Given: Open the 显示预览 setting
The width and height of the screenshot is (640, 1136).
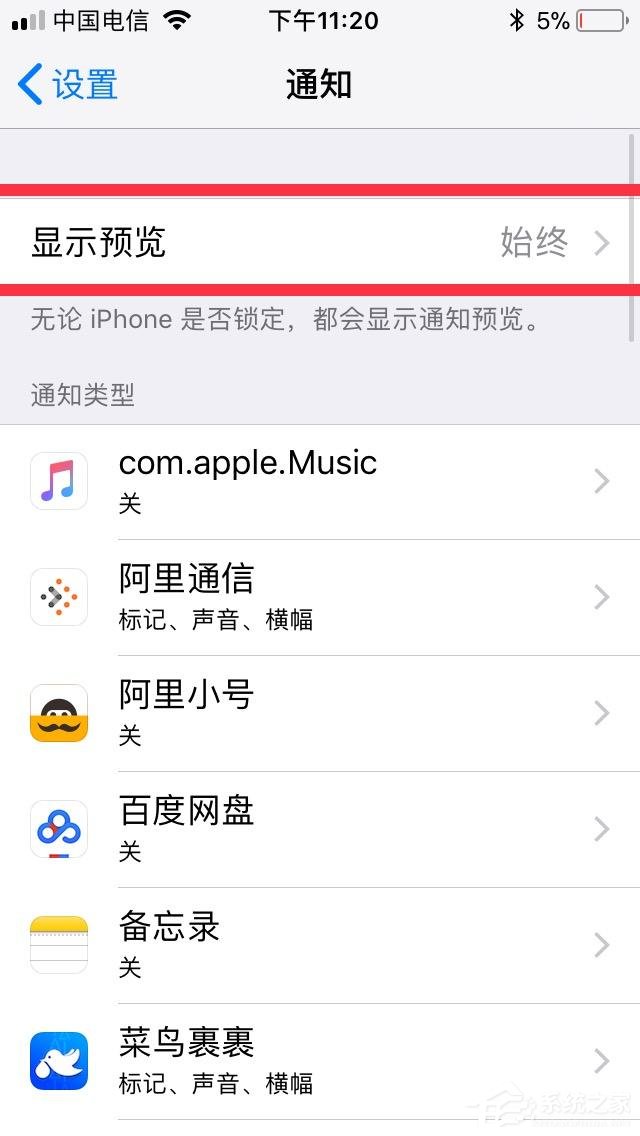Looking at the screenshot, I should click(x=320, y=242).
